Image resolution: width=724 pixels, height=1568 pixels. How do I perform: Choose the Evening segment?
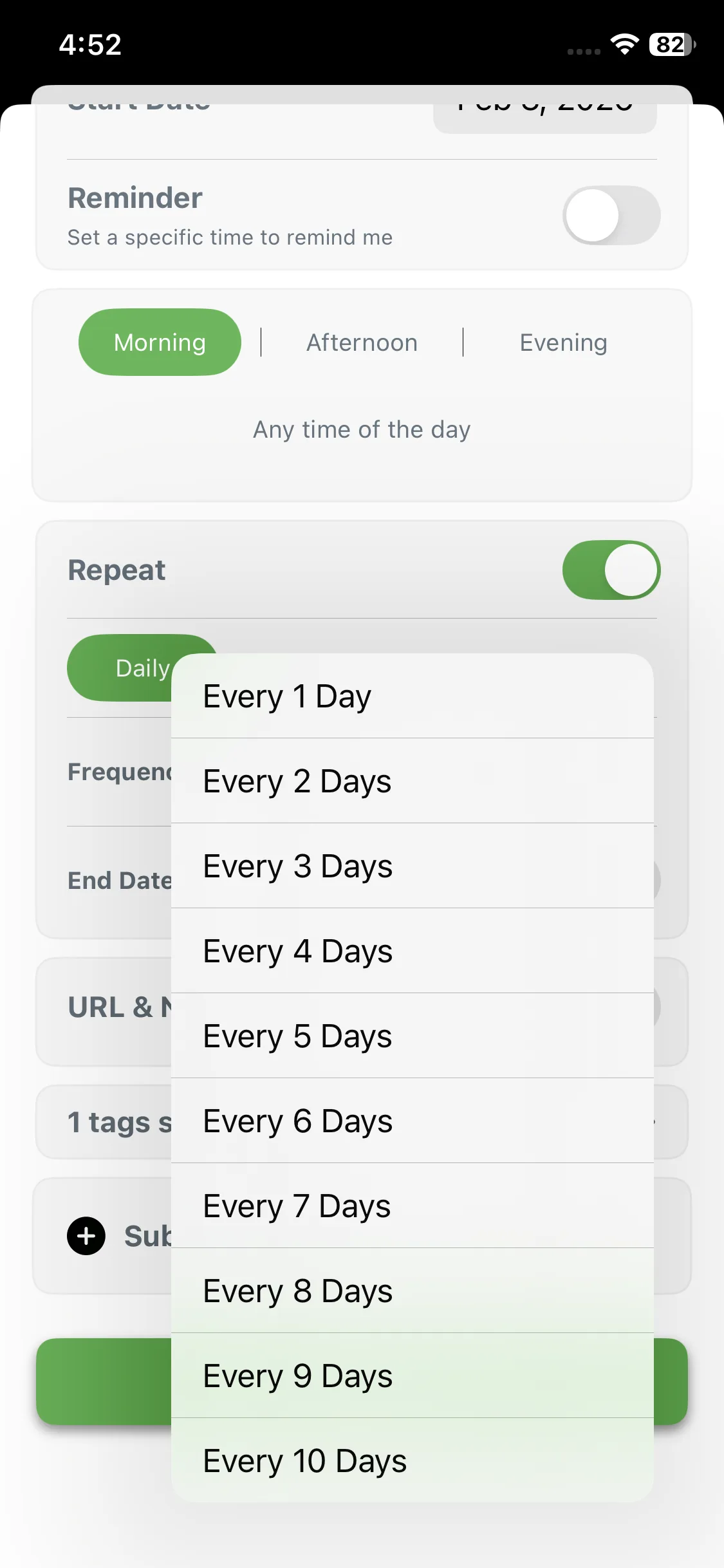pos(563,342)
